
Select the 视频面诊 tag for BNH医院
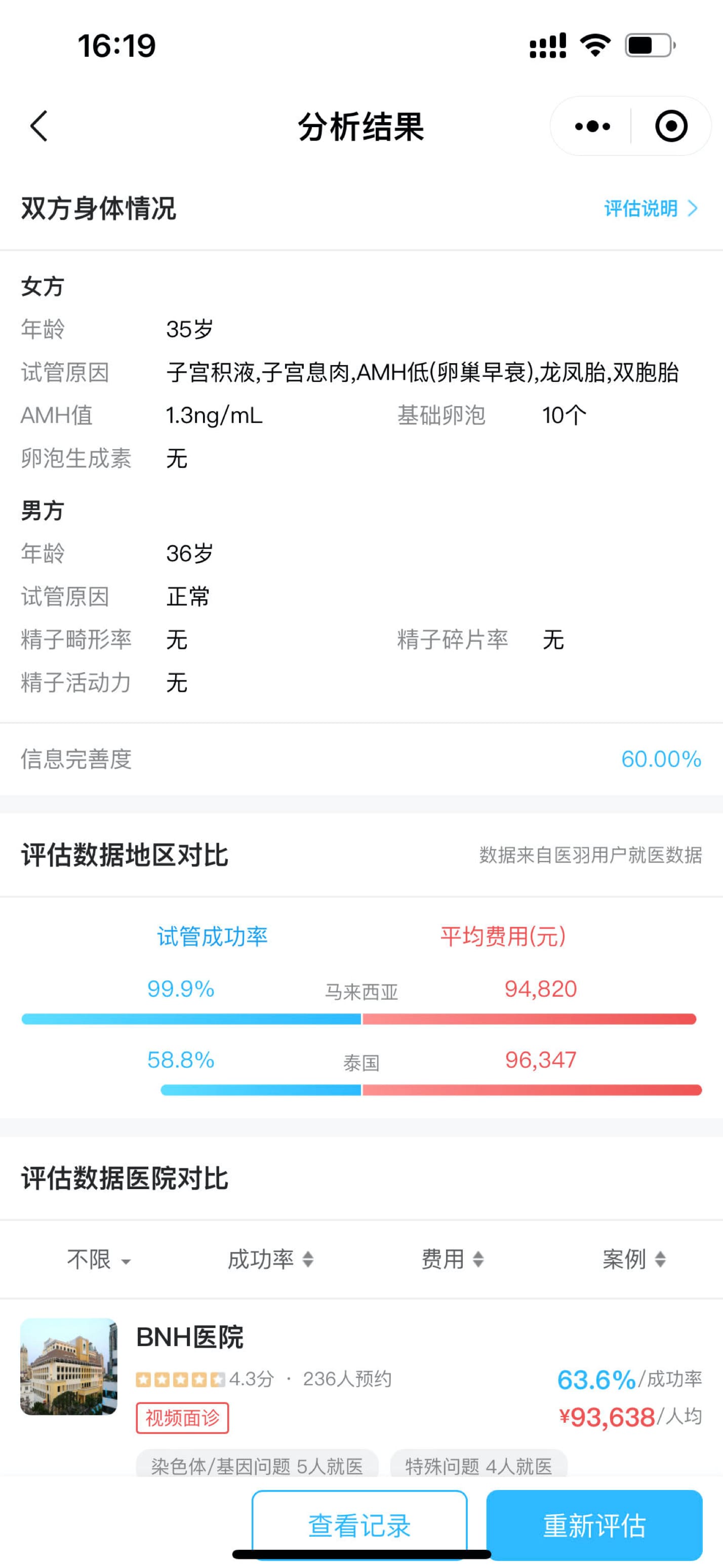pyautogui.click(x=182, y=1418)
